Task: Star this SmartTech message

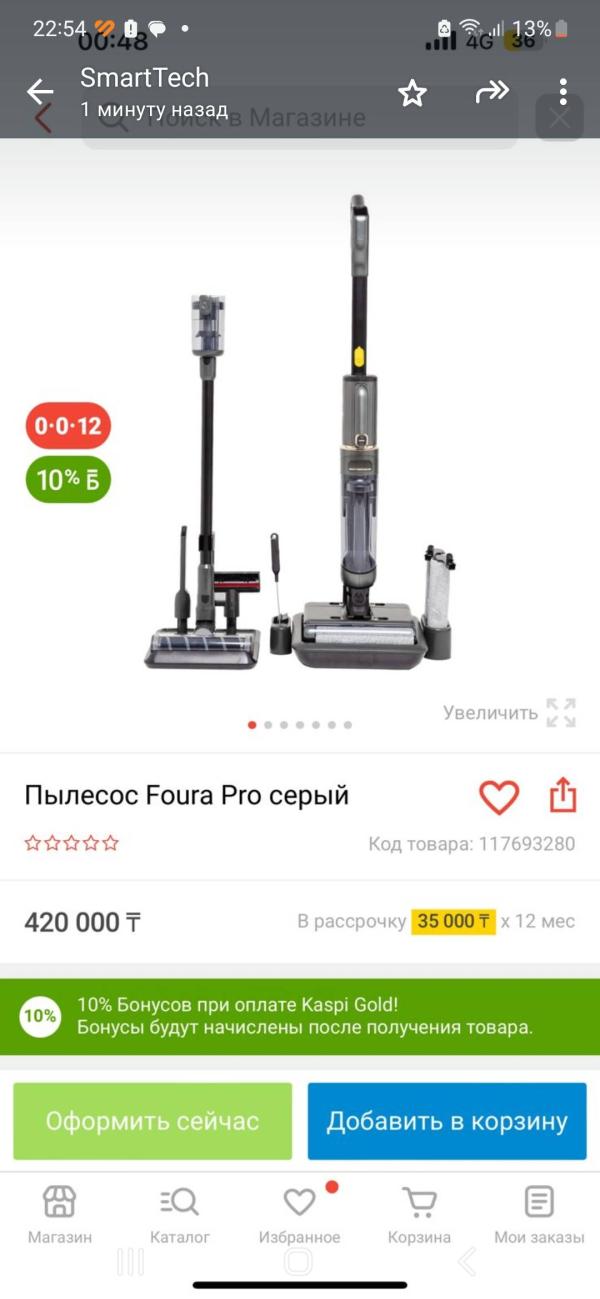Action: point(412,94)
